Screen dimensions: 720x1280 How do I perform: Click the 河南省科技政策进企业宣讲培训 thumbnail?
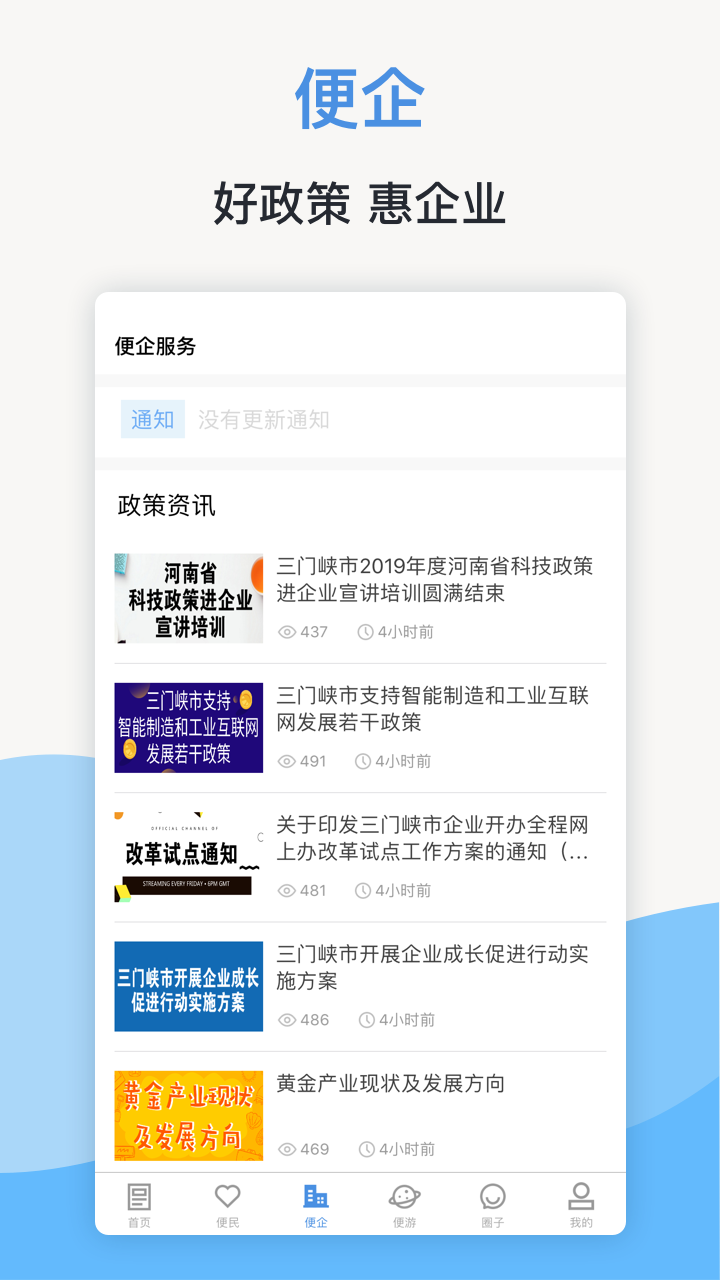188,598
